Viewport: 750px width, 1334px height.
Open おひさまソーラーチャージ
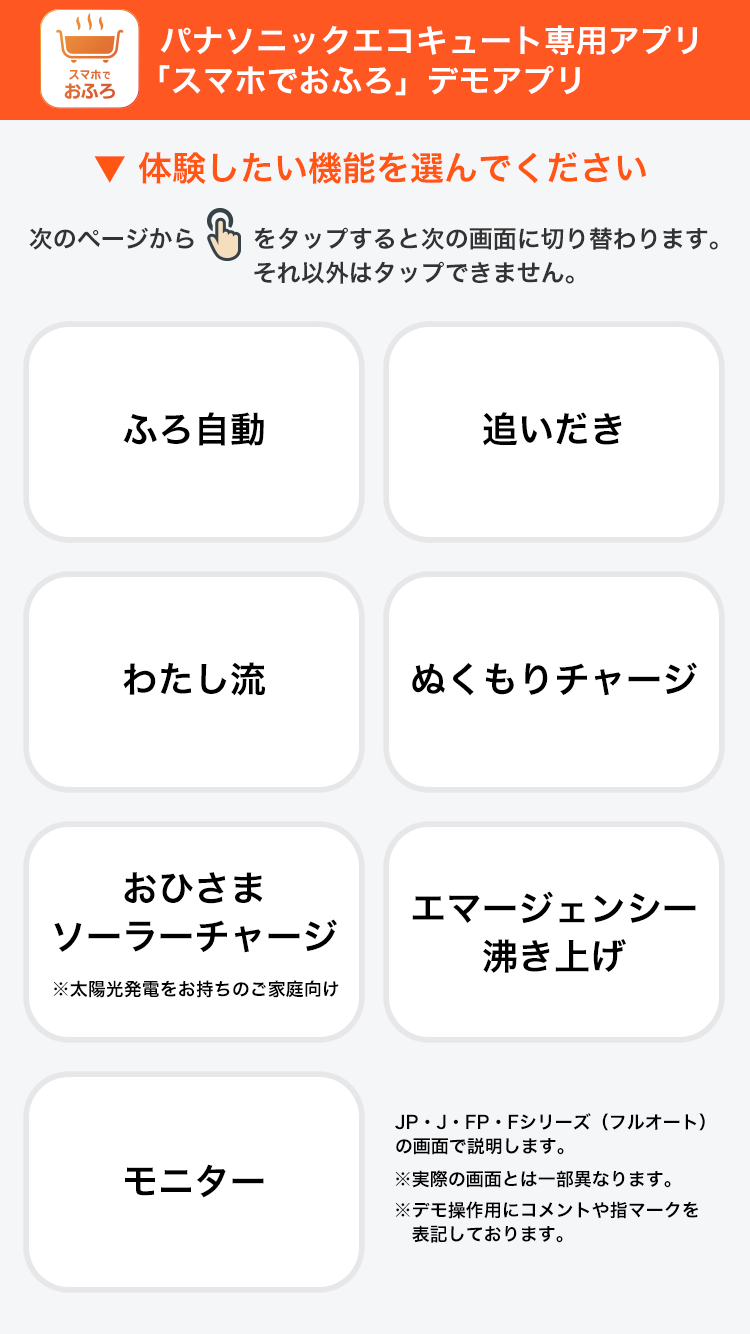pos(194,932)
